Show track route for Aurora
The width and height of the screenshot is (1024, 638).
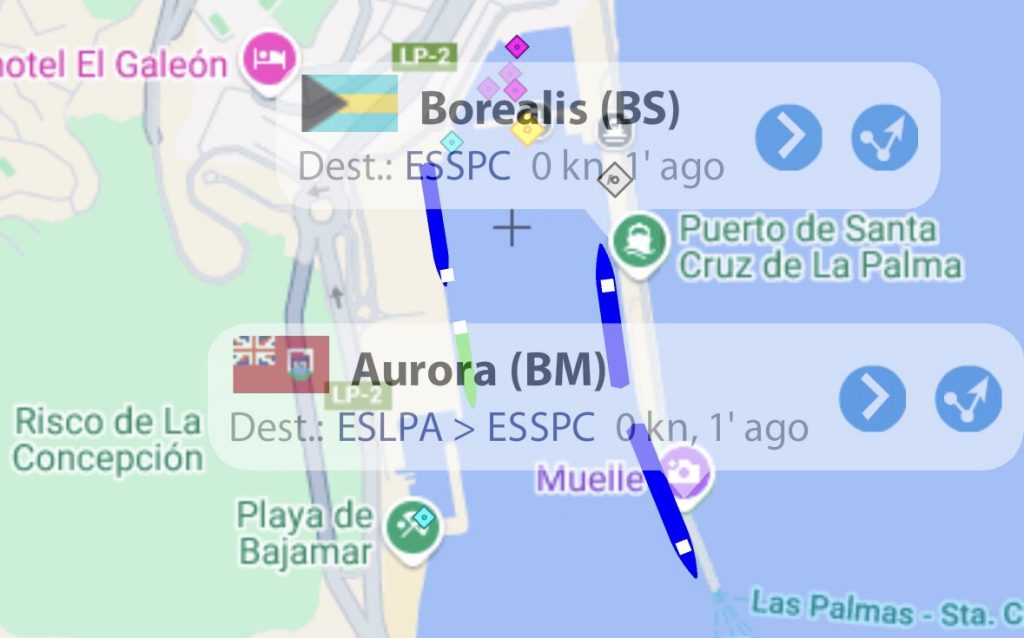[968, 398]
